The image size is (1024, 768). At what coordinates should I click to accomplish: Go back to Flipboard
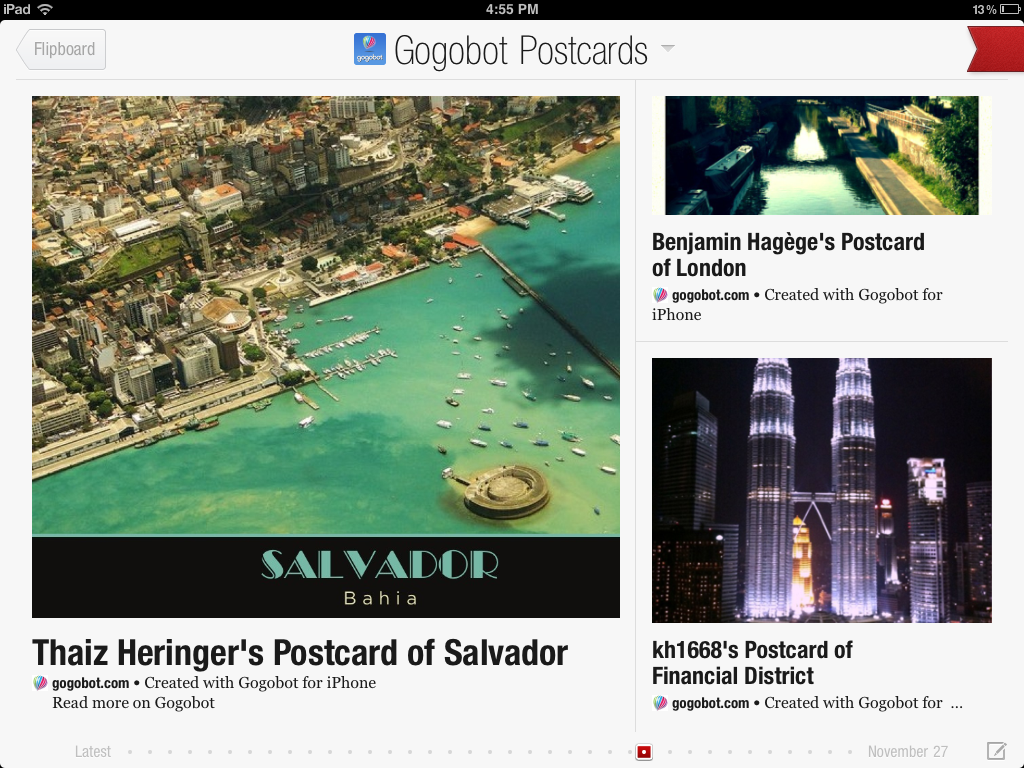click(62, 49)
